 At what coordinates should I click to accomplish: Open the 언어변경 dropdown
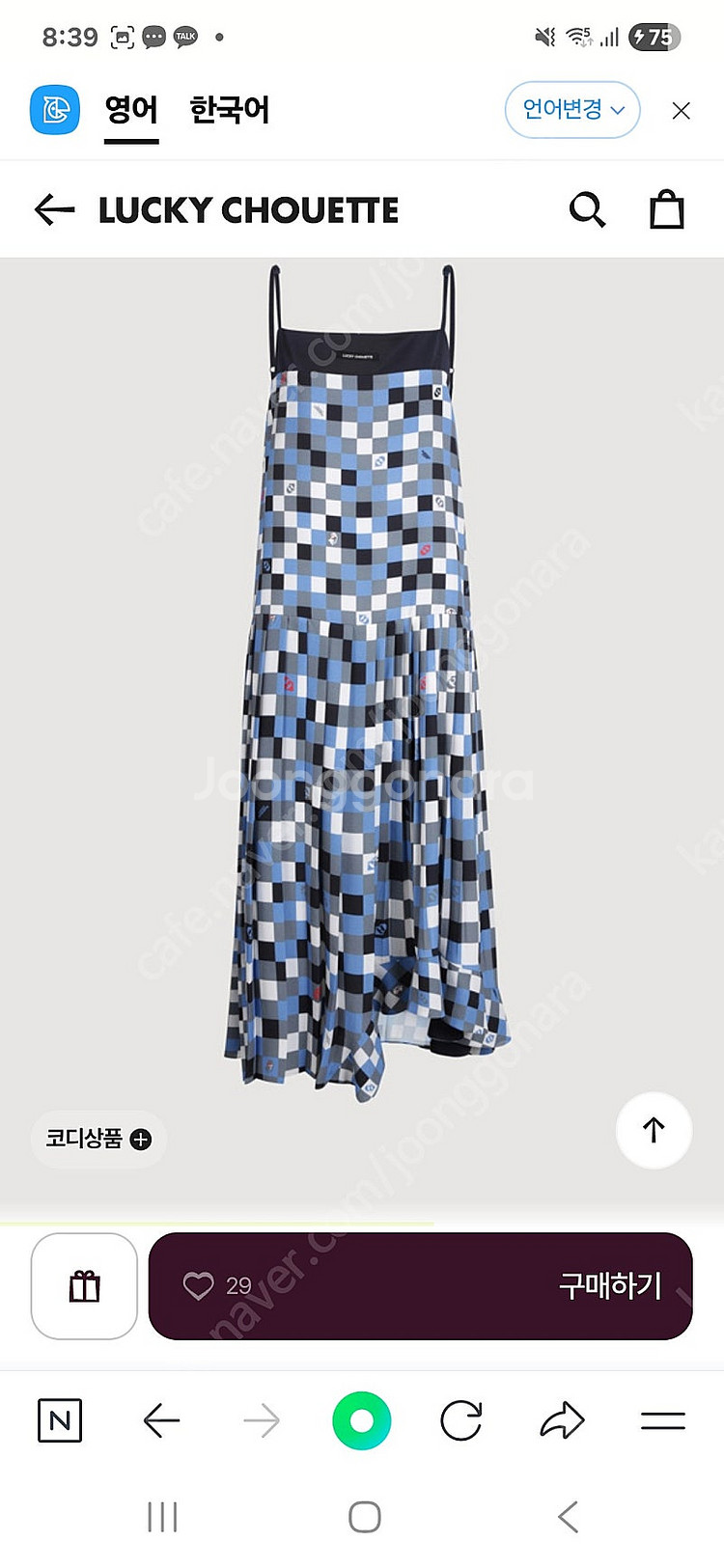tap(572, 110)
